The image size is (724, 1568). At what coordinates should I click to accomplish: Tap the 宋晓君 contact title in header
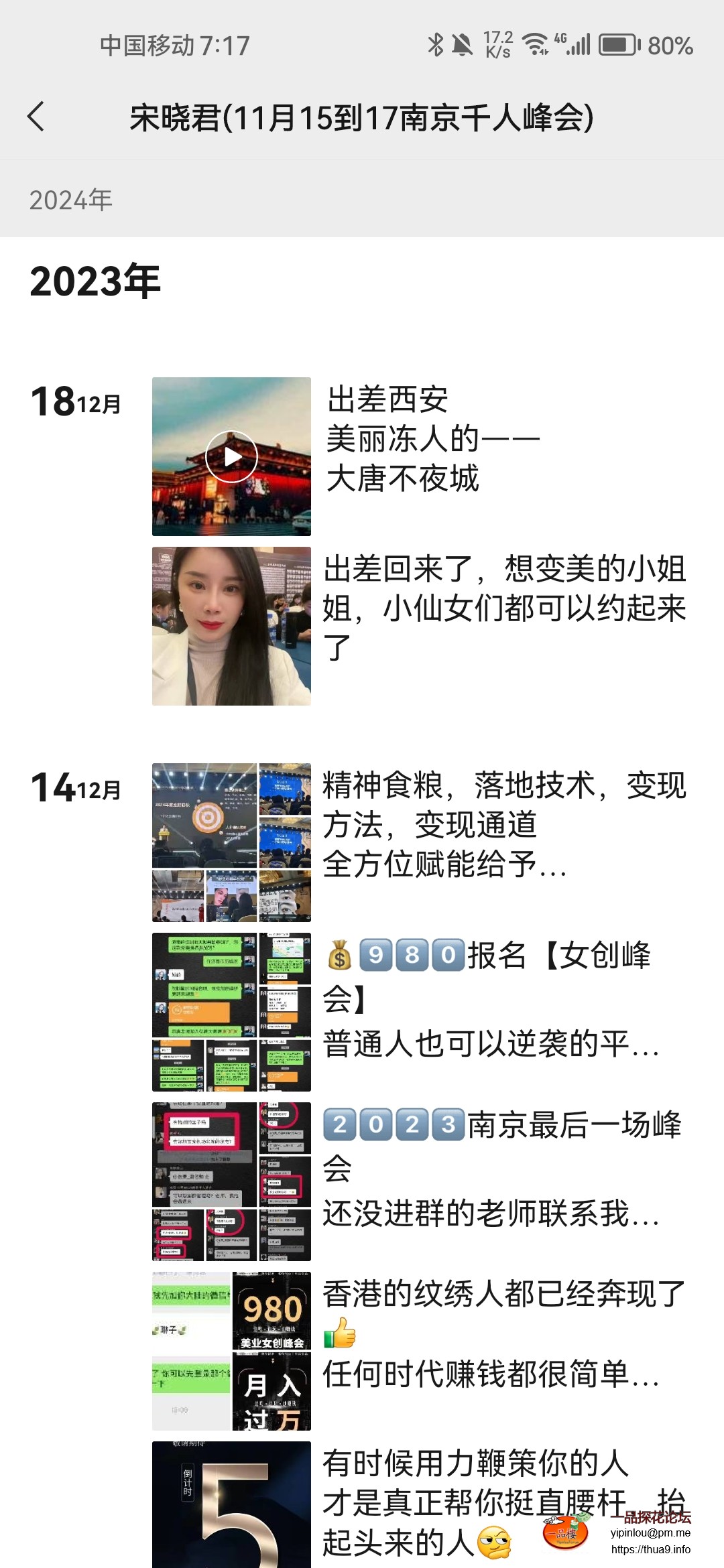pyautogui.click(x=362, y=118)
